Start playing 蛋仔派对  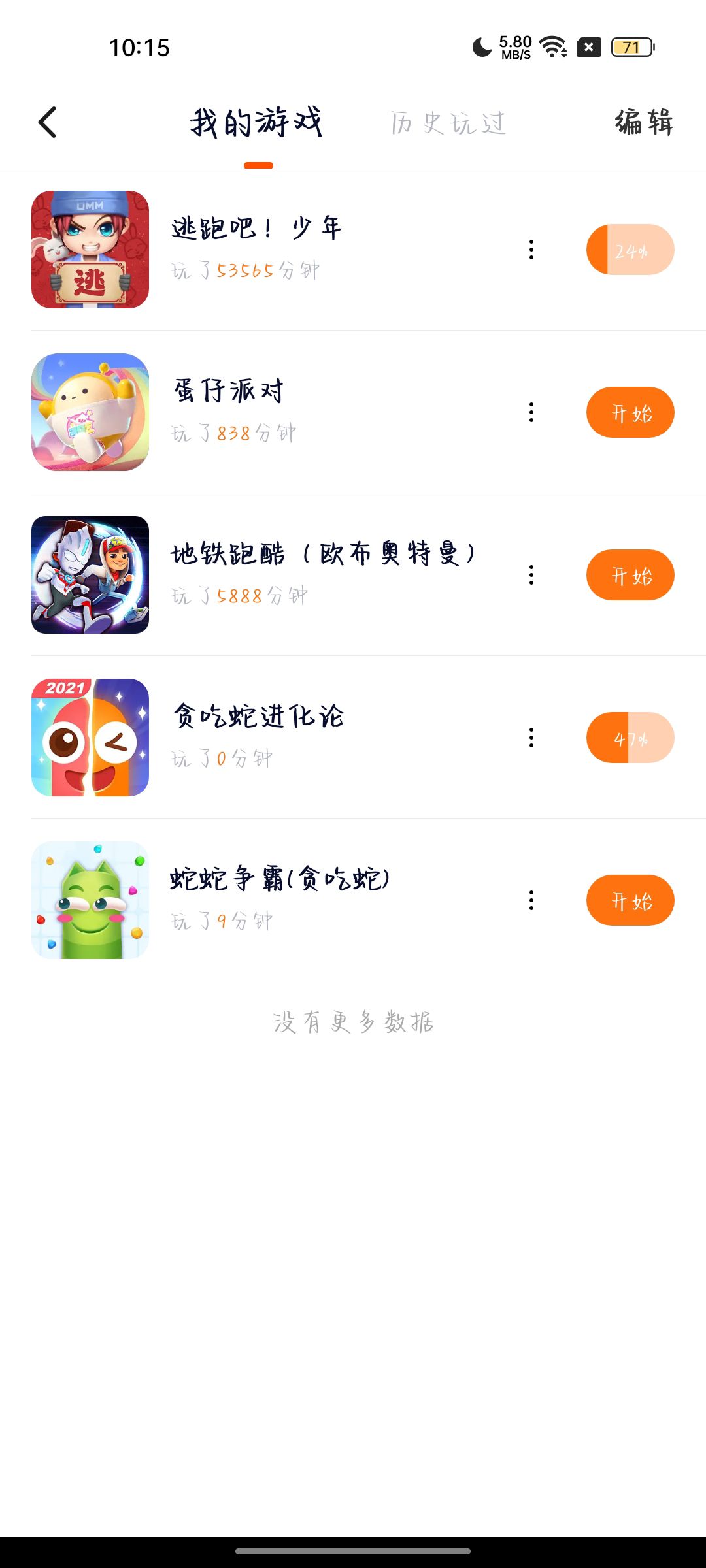click(x=630, y=412)
